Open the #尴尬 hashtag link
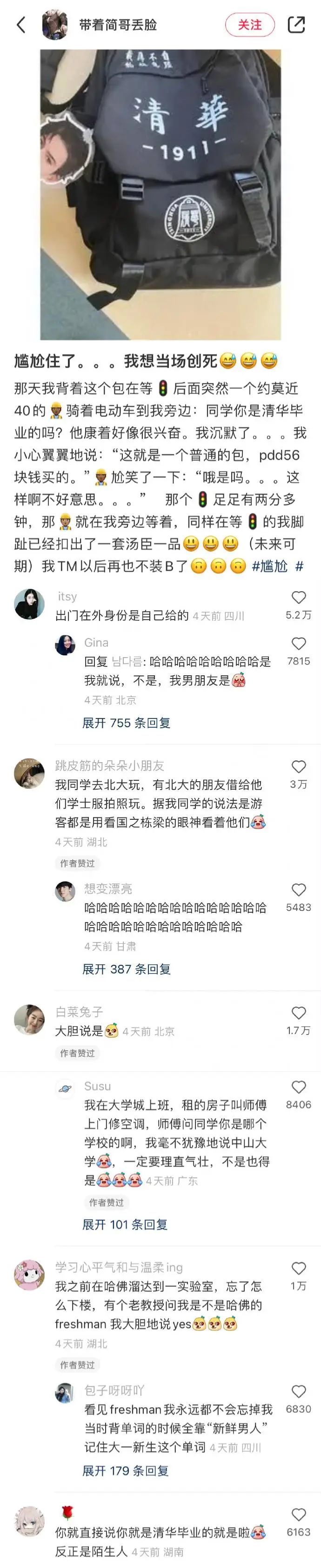Image resolution: width=321 pixels, height=1568 pixels. pyautogui.click(x=269, y=567)
